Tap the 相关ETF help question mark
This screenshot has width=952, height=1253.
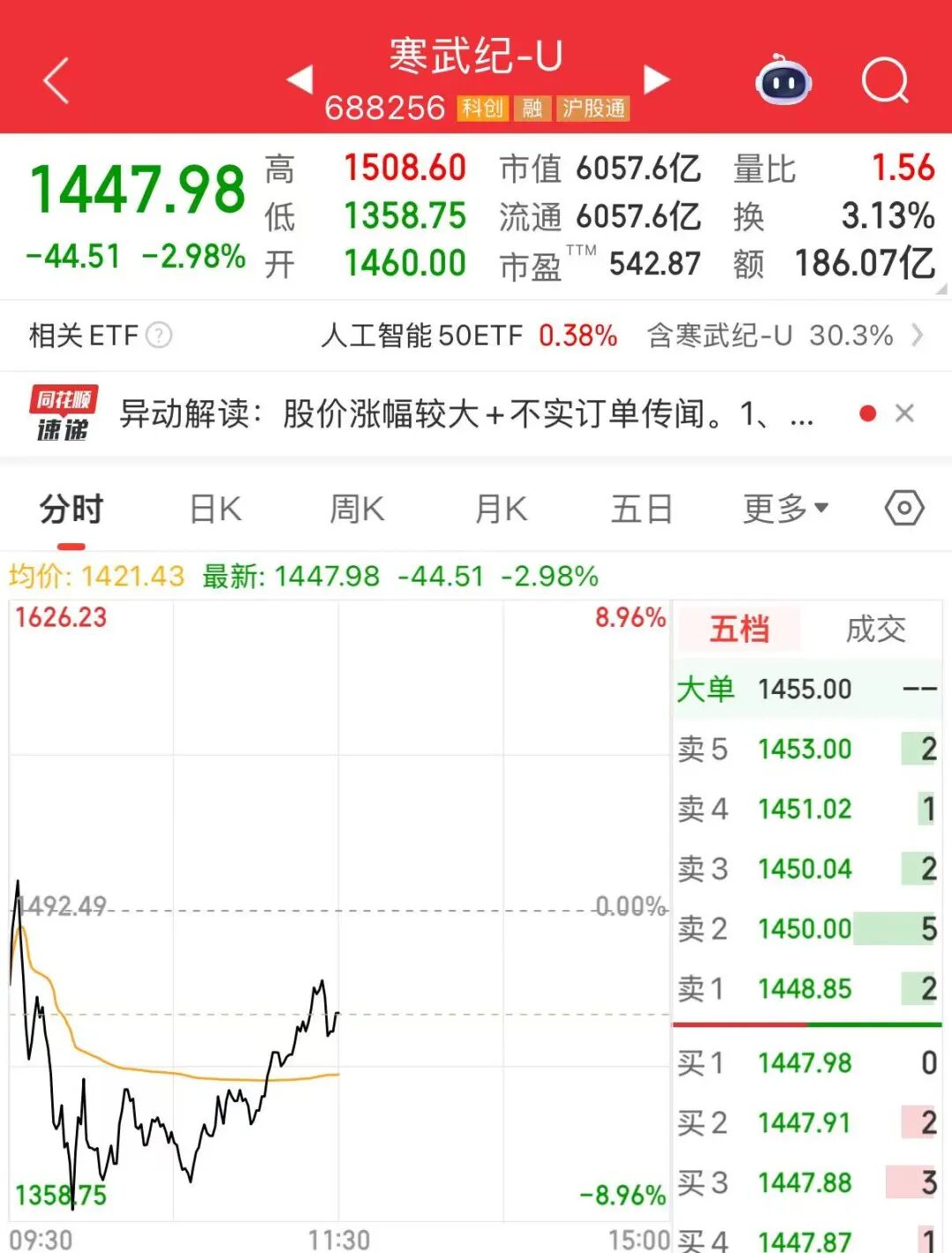pyautogui.click(x=159, y=336)
